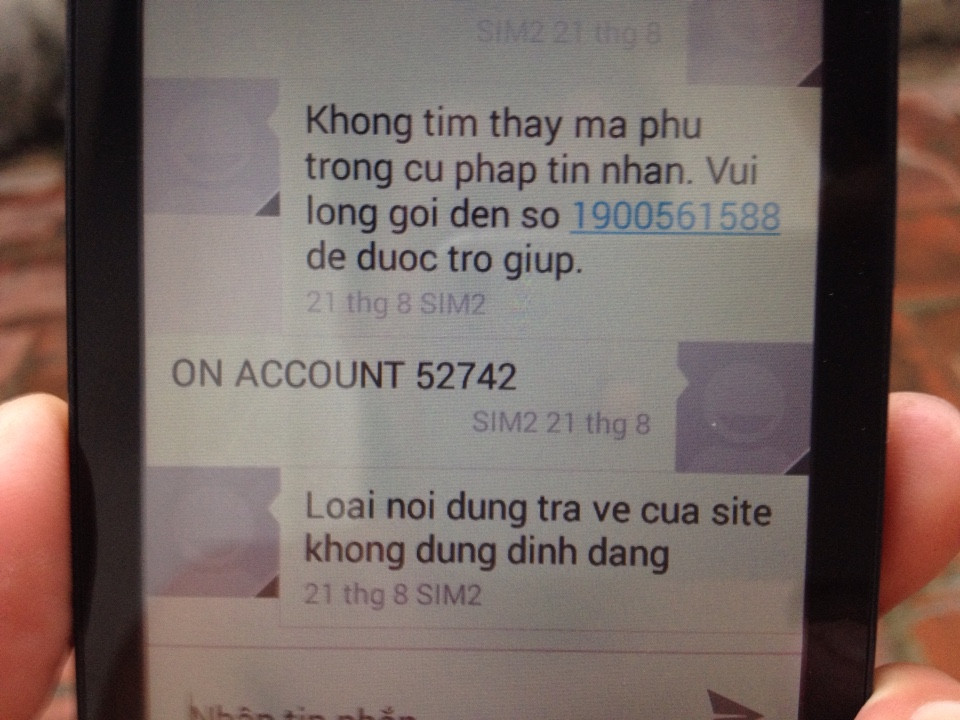Open contact avatar beside Khong tim thay message
This screenshot has height=720, width=960.
(x=213, y=147)
